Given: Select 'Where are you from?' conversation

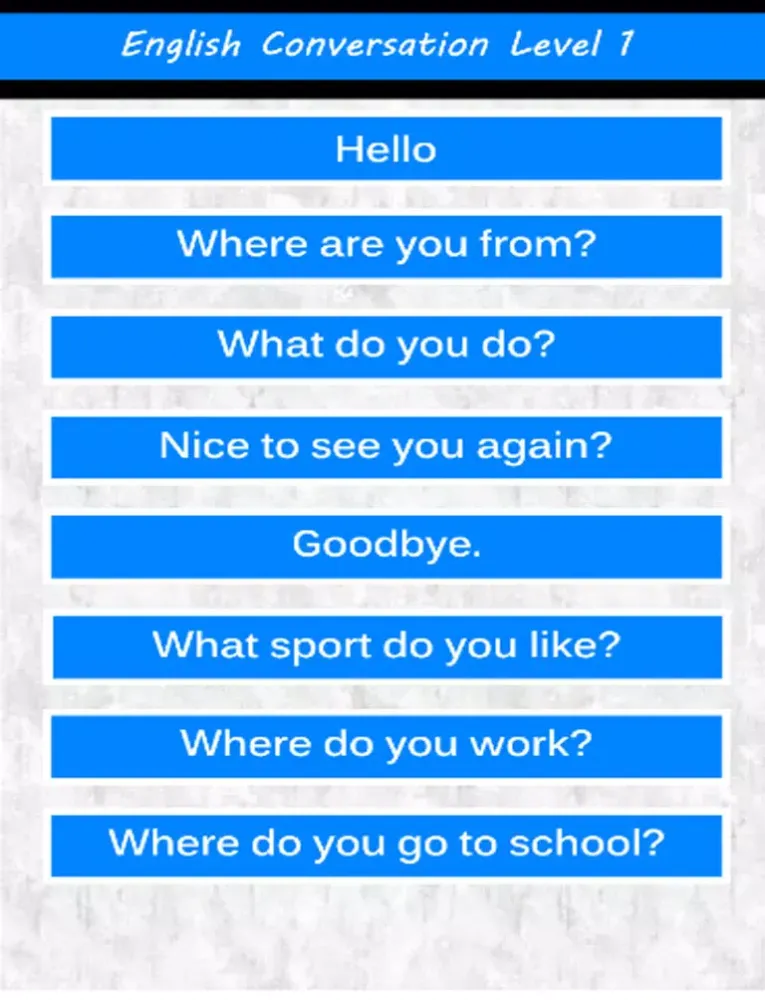Looking at the screenshot, I should point(386,246).
